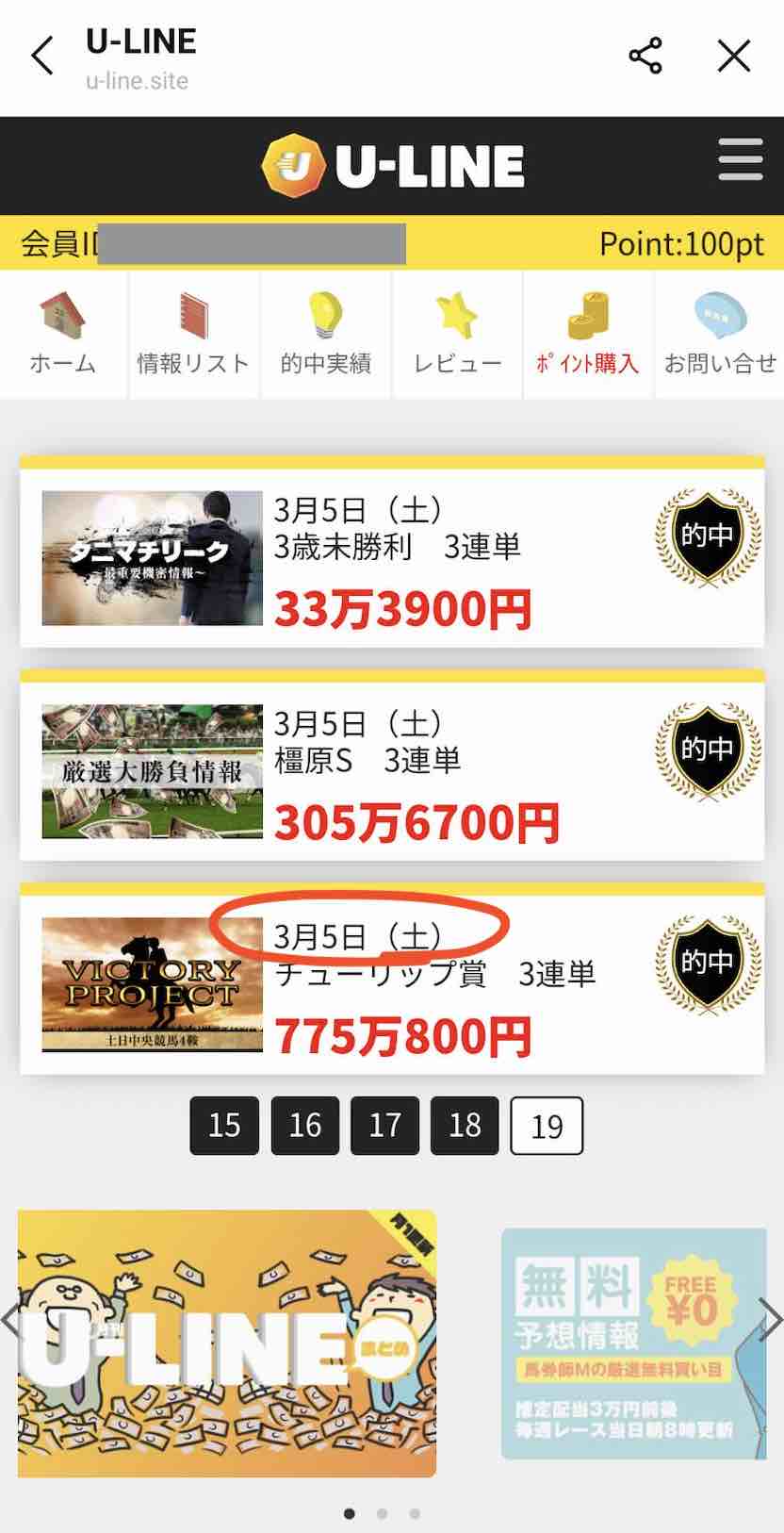Open the 橿原S 305万6700円 result card
This screenshot has width=784, height=1533.
click(391, 771)
